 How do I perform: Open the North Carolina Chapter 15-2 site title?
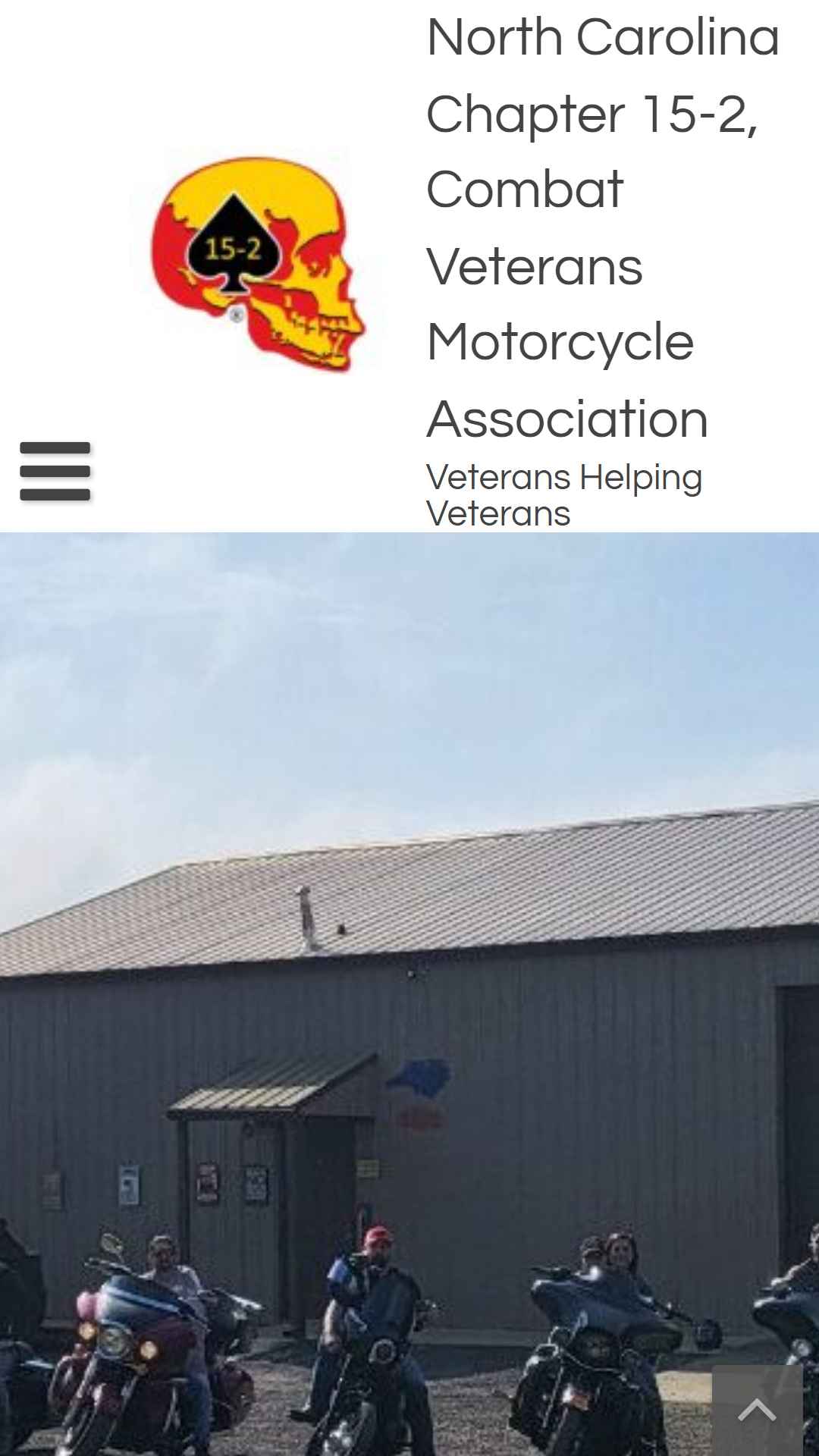point(604,227)
